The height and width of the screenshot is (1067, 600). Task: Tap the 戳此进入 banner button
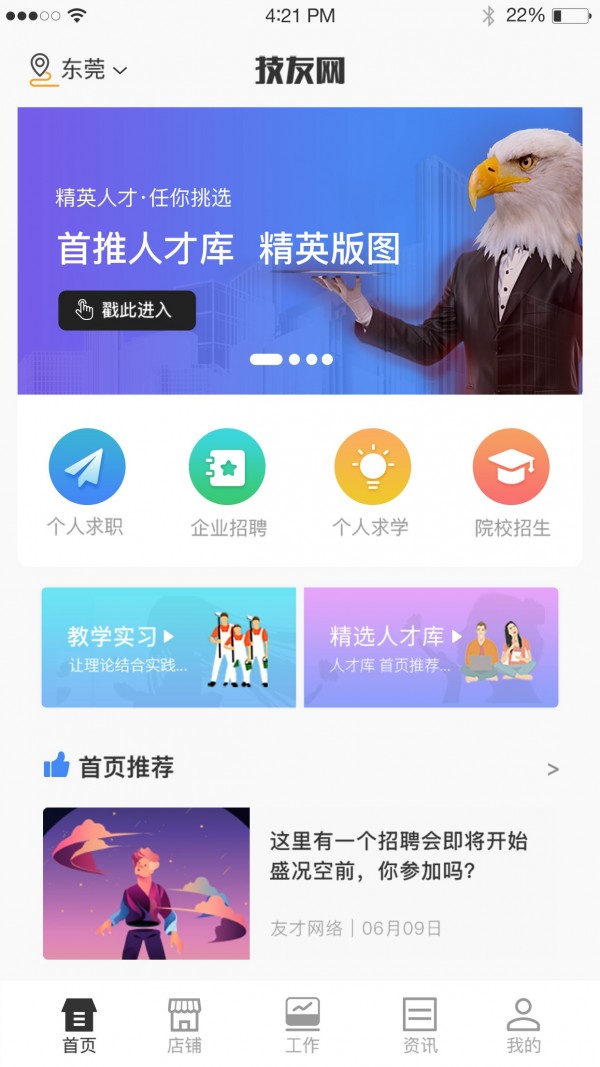coord(127,310)
